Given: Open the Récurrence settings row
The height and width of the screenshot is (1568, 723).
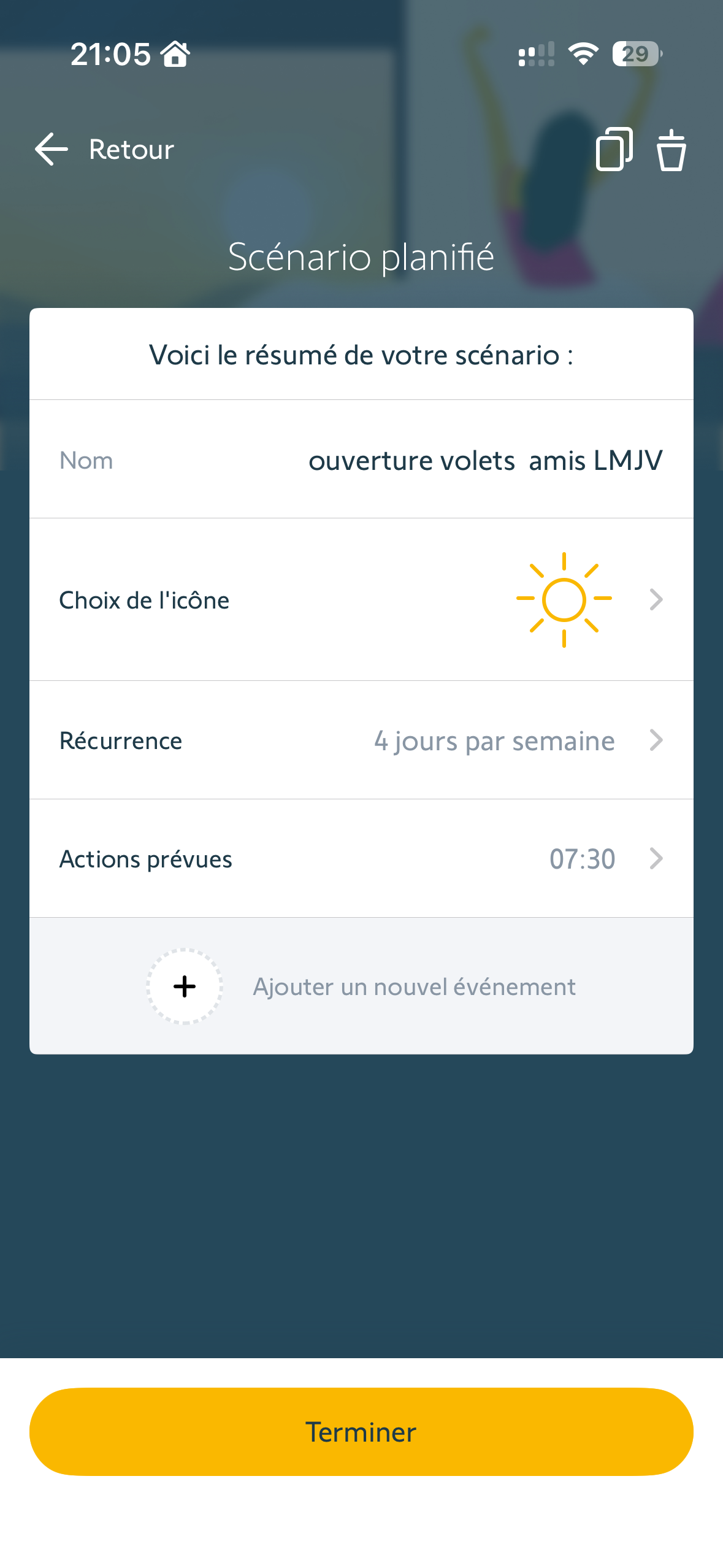Looking at the screenshot, I should (x=361, y=740).
